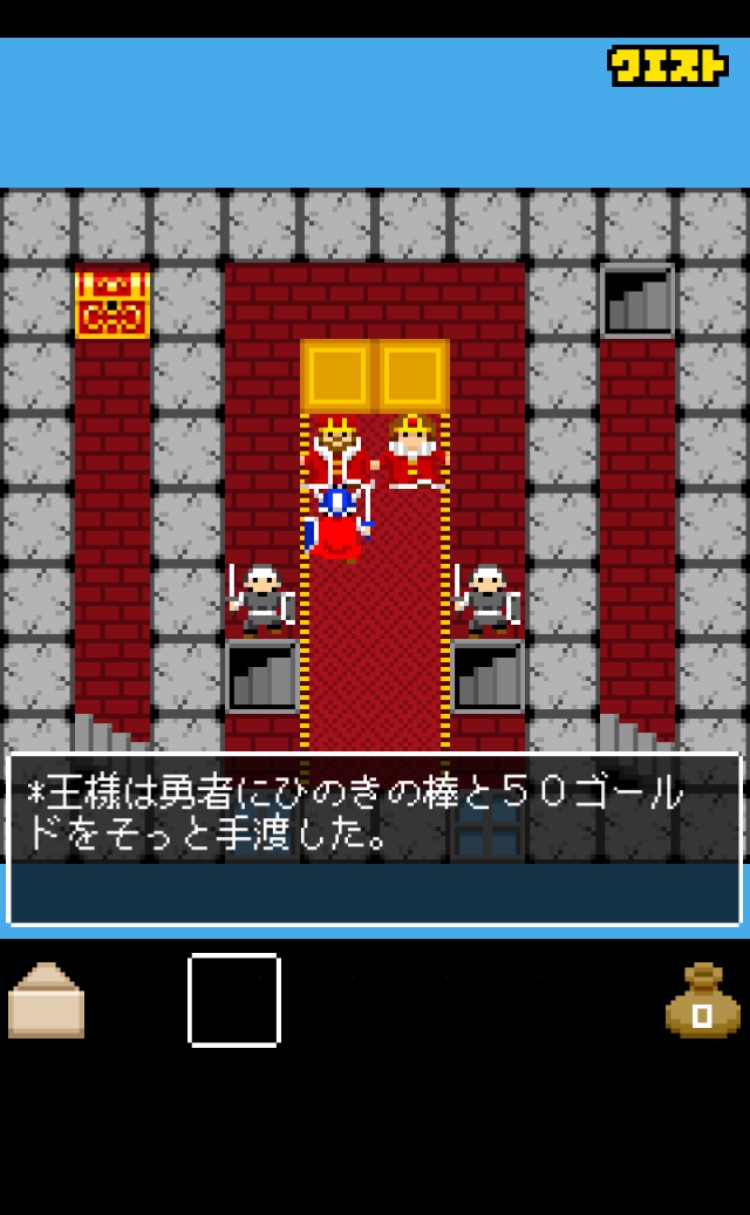The height and width of the screenshot is (1215, 750).
Task: Select the empty inventory slot
Action: (234, 999)
